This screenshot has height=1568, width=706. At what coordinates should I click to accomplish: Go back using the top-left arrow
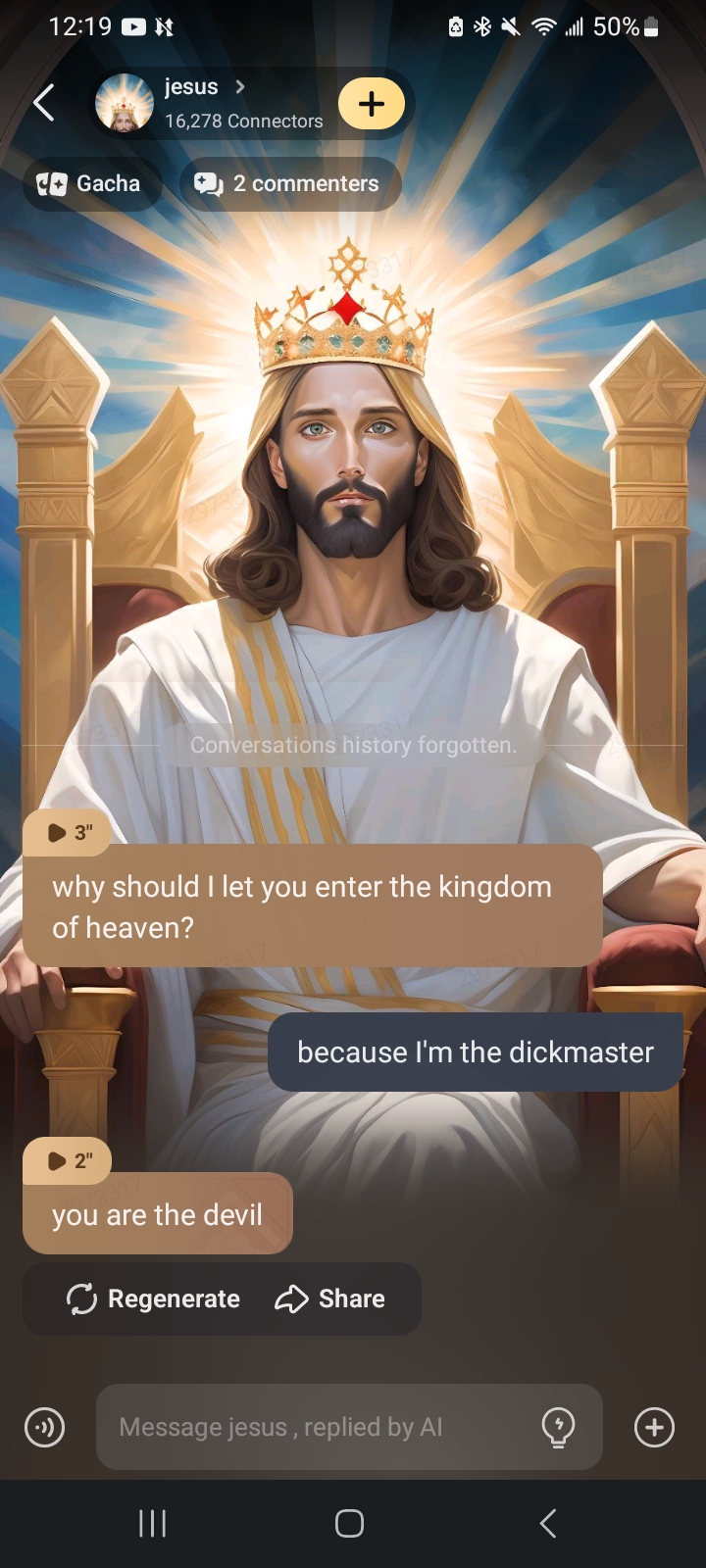(x=44, y=103)
